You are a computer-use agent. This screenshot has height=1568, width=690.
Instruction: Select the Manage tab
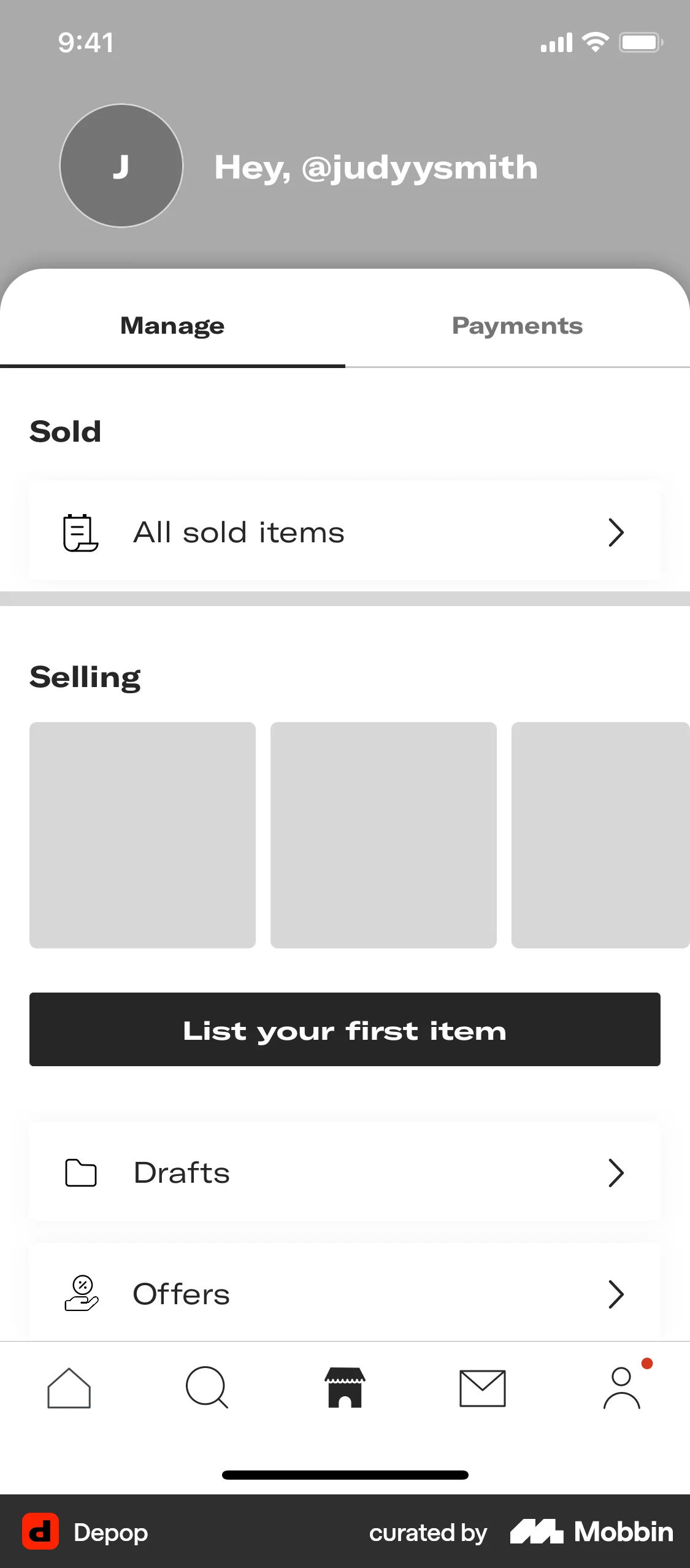click(172, 326)
